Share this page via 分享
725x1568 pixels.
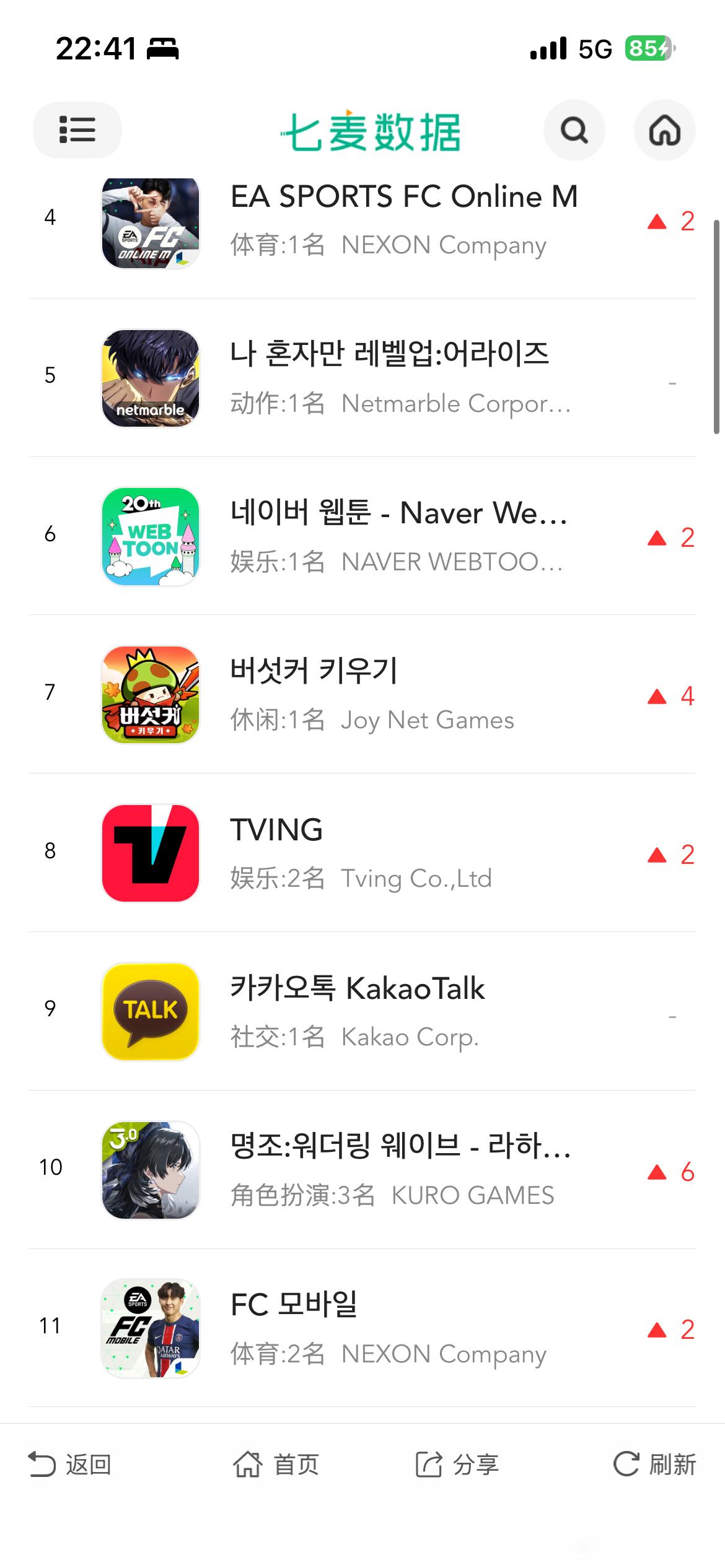tap(457, 1465)
